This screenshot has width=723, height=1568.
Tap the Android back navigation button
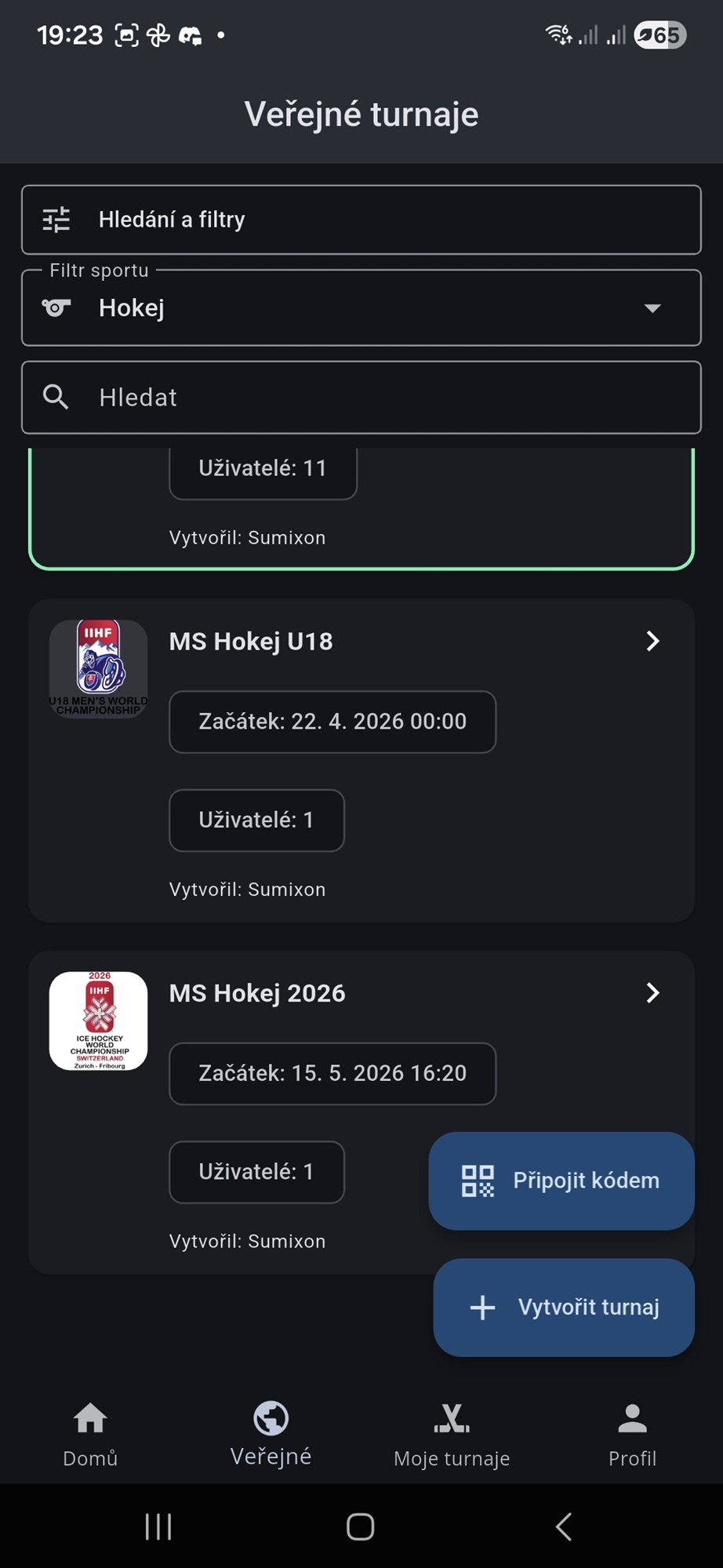pos(564,1526)
